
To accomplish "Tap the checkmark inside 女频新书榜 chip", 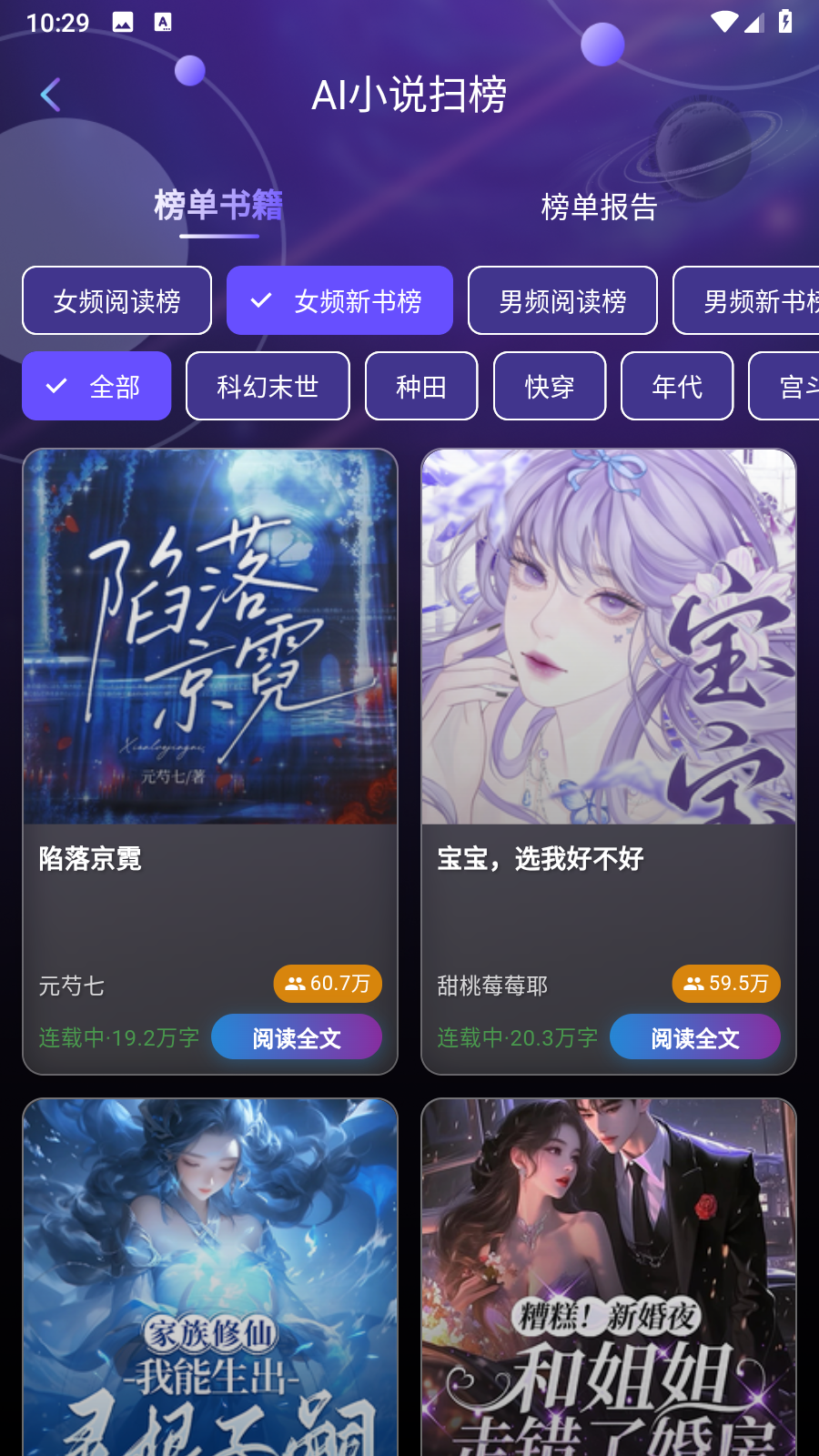I will click(x=263, y=299).
